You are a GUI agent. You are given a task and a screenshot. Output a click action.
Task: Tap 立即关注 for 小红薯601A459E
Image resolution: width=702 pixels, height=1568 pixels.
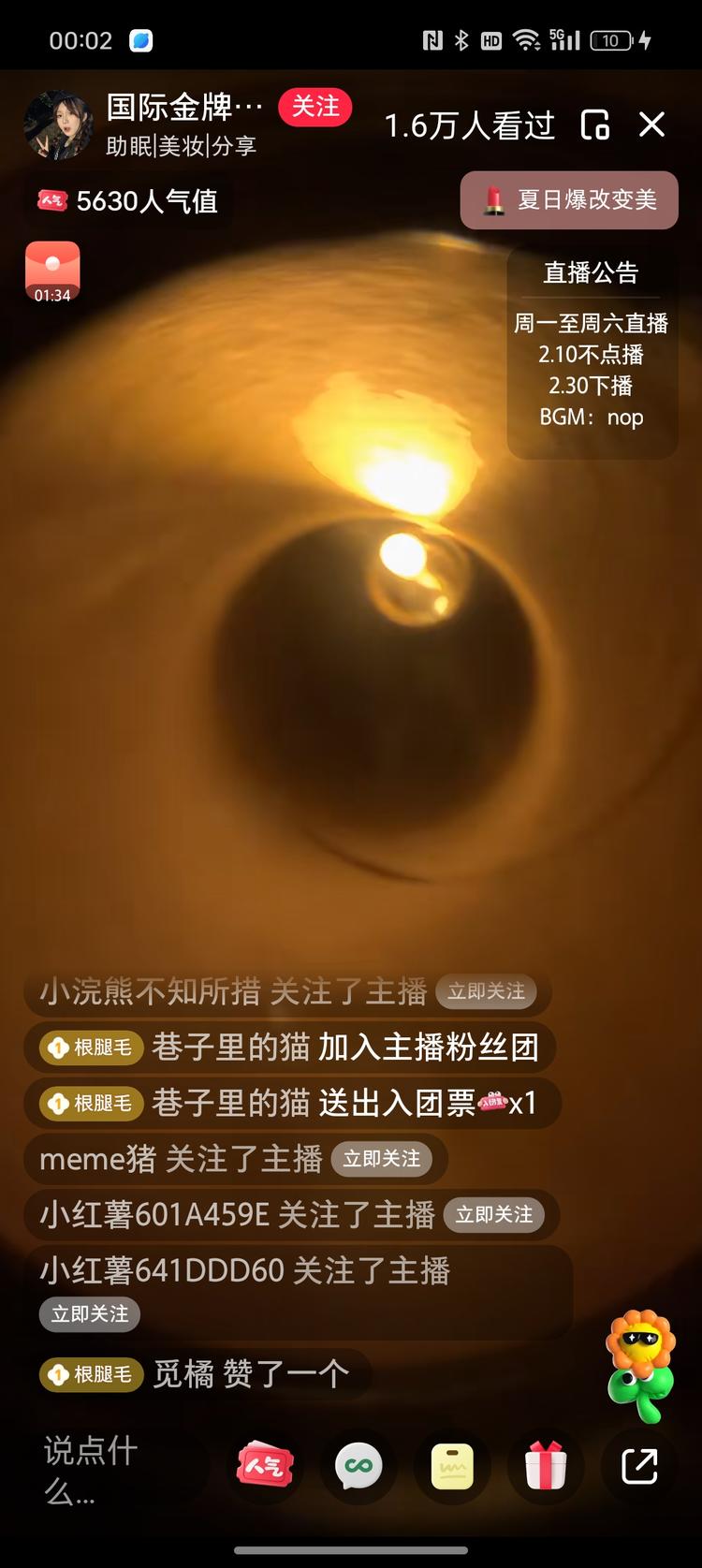[x=495, y=1214]
